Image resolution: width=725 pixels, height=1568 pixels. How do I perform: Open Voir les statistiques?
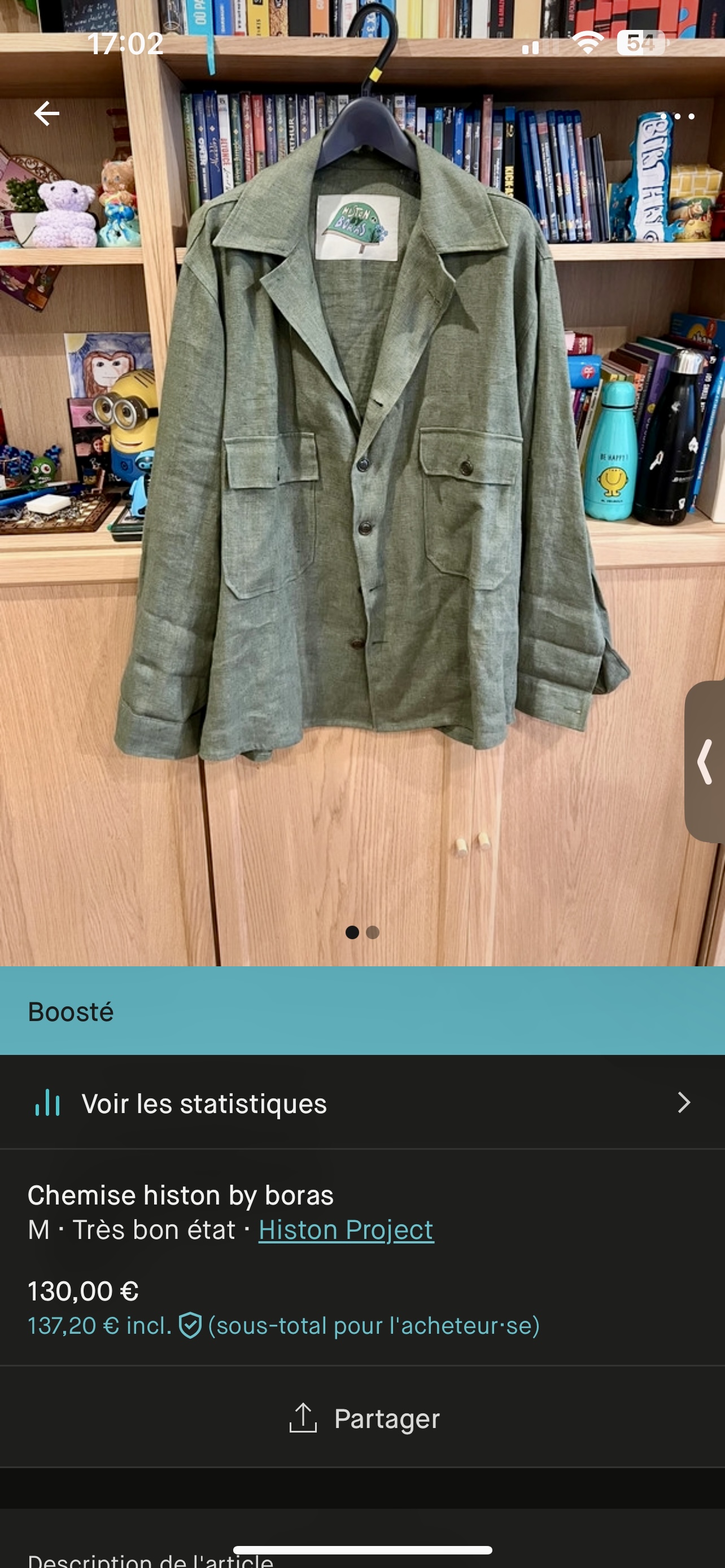coord(362,1103)
